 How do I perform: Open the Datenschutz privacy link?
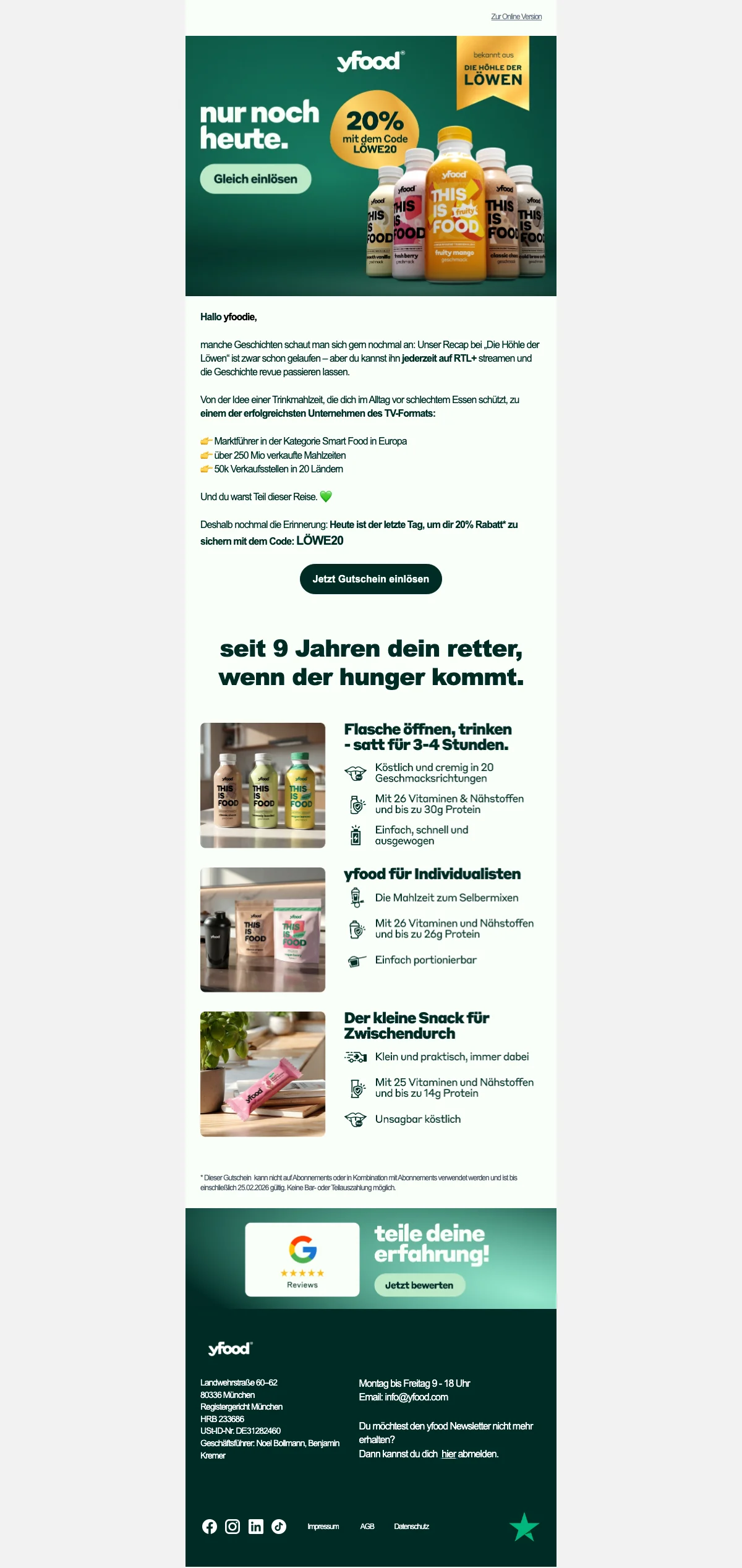click(x=411, y=1527)
